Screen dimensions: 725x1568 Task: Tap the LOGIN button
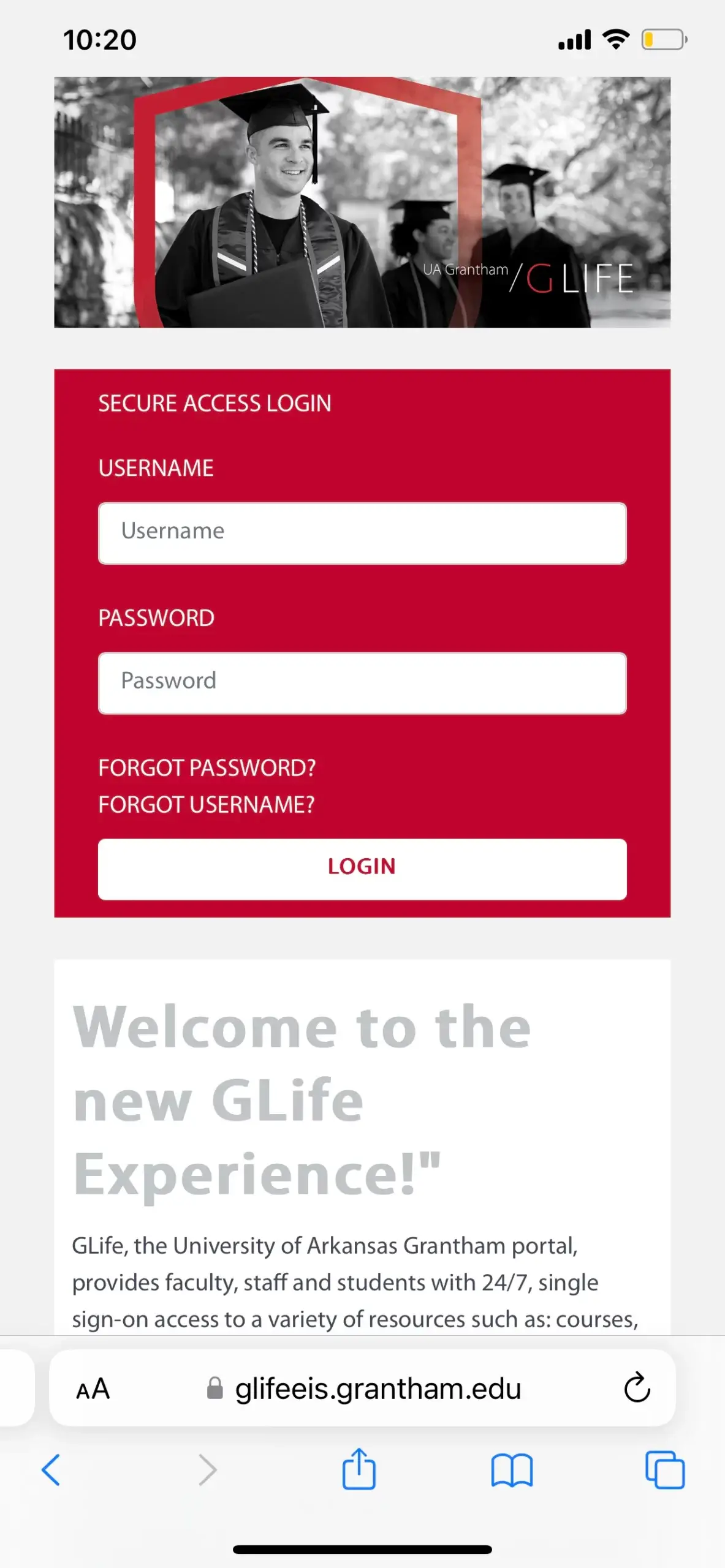(x=362, y=869)
